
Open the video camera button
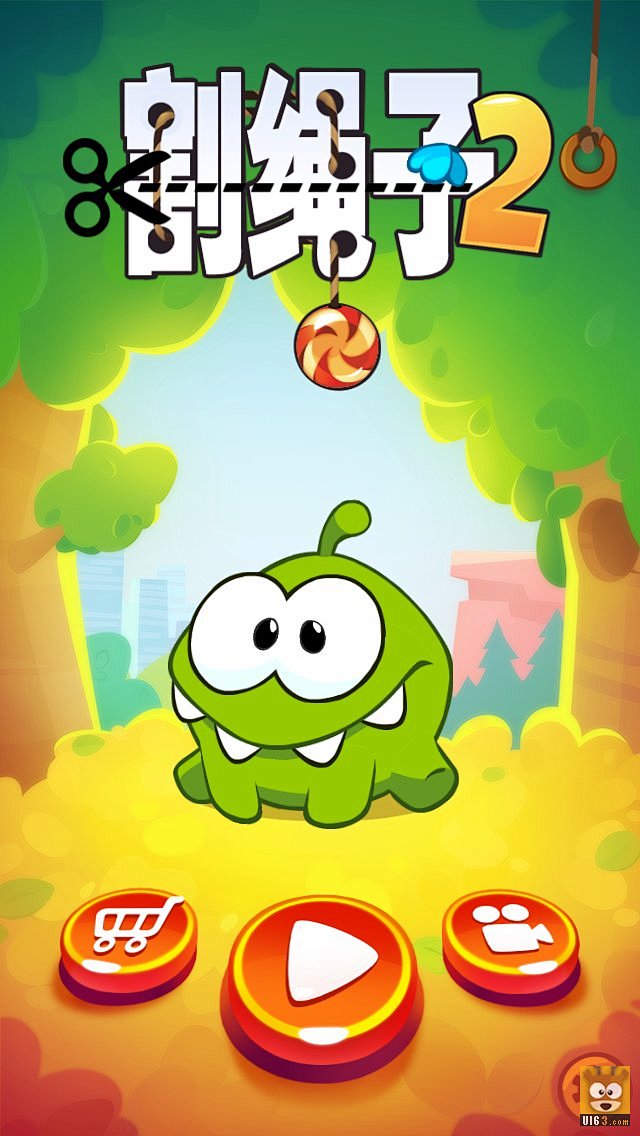pos(510,930)
